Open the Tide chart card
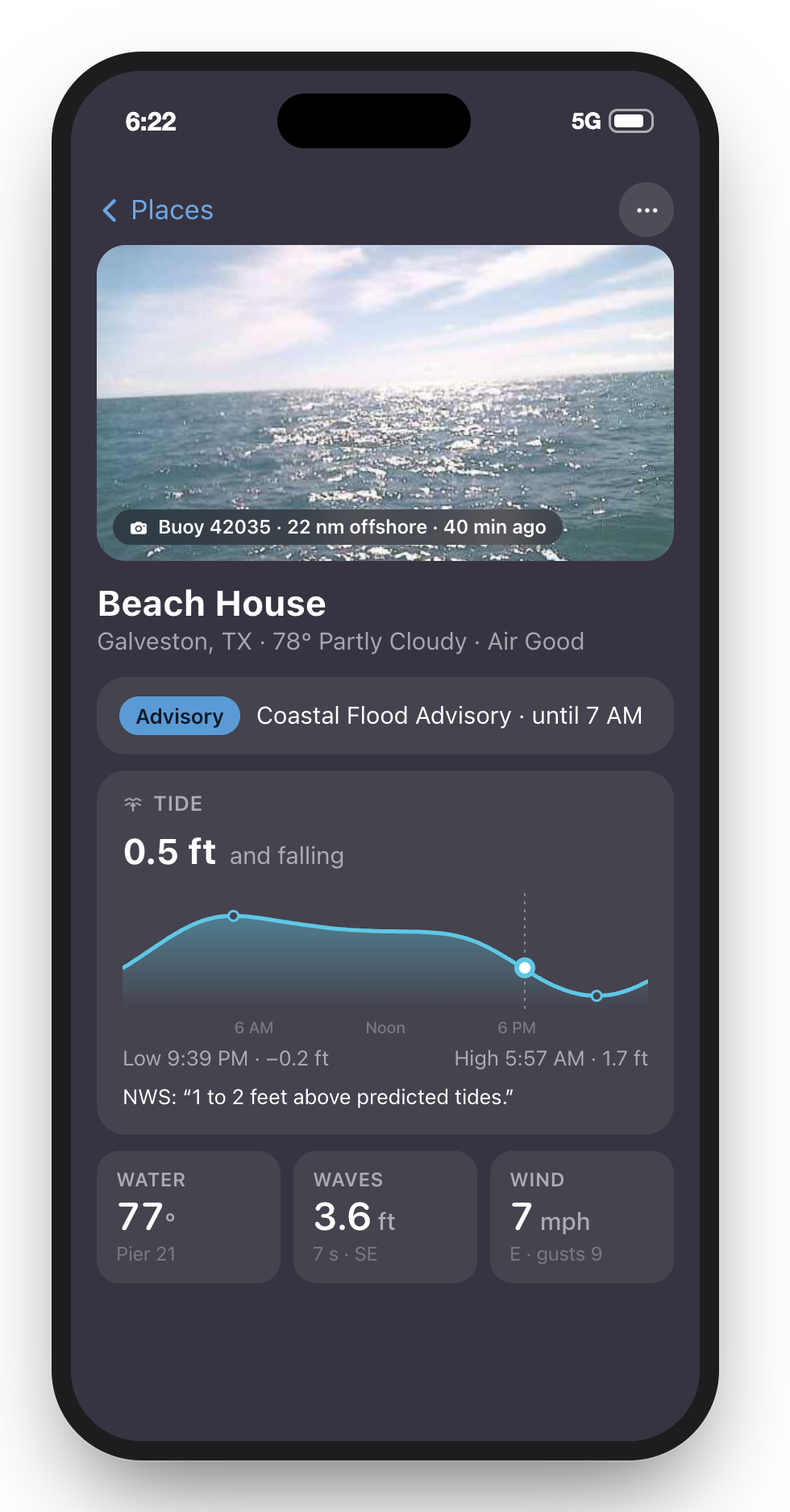The image size is (790, 1512). click(385, 953)
